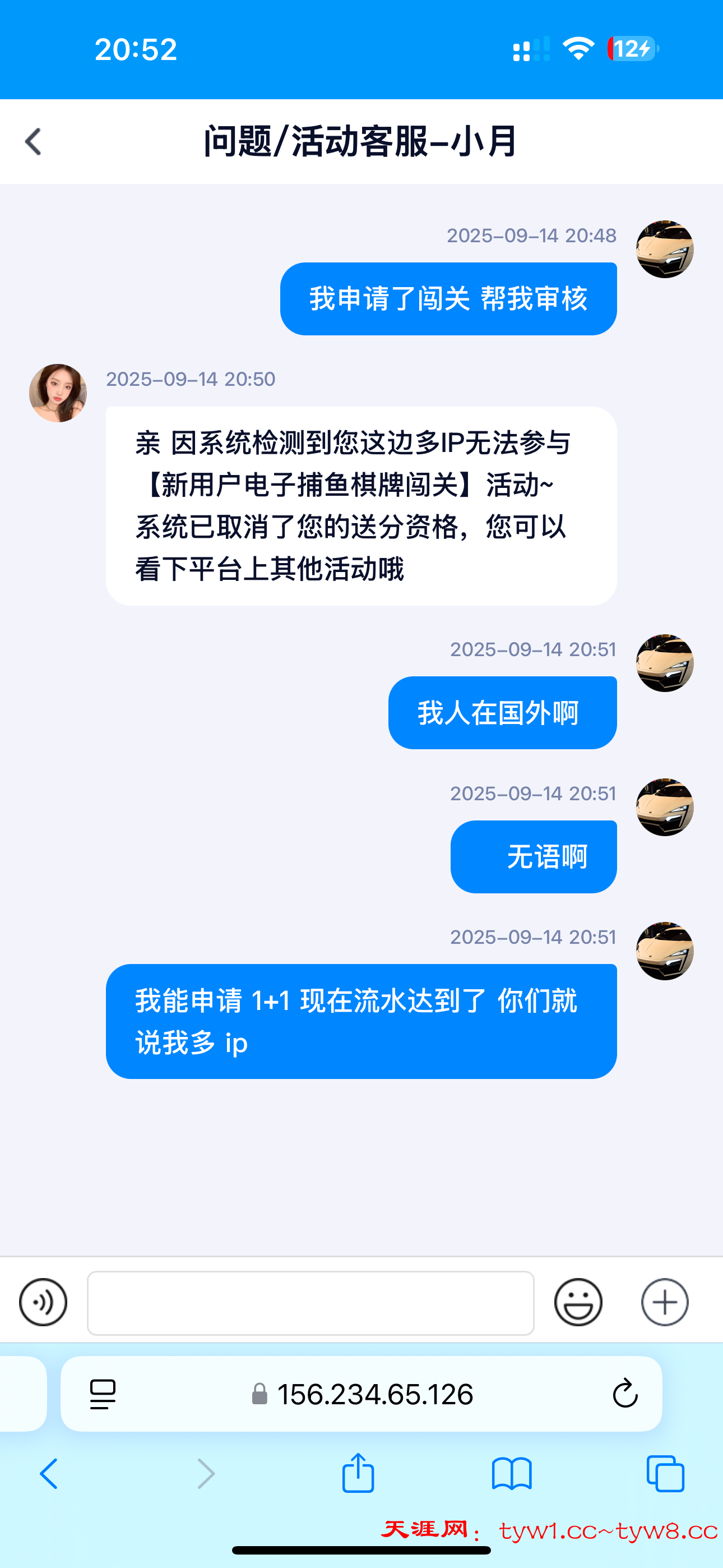
Task: Open the tab switcher icon
Action: pyautogui.click(x=665, y=1473)
